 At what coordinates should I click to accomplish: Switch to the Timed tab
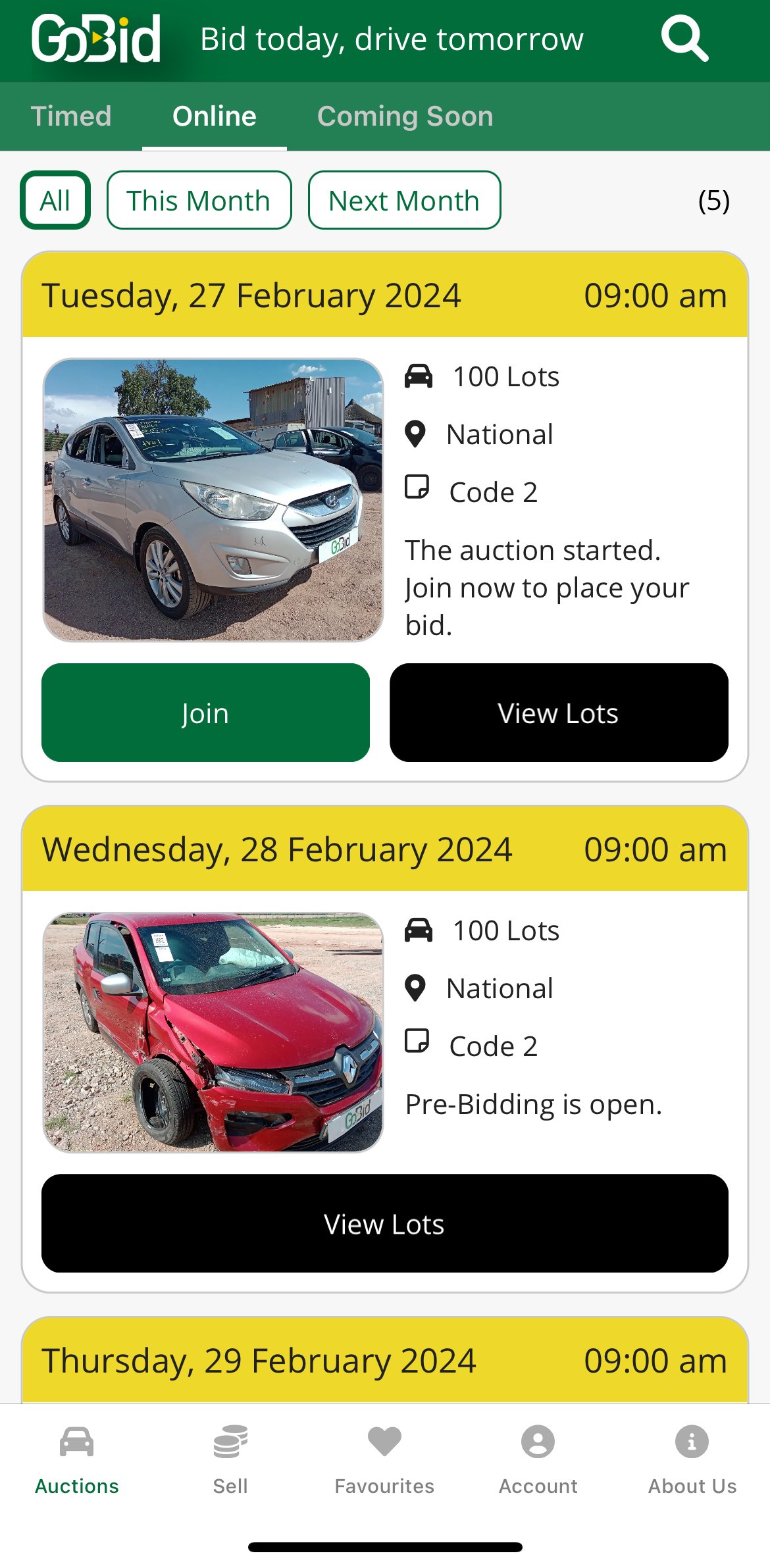coord(71,115)
